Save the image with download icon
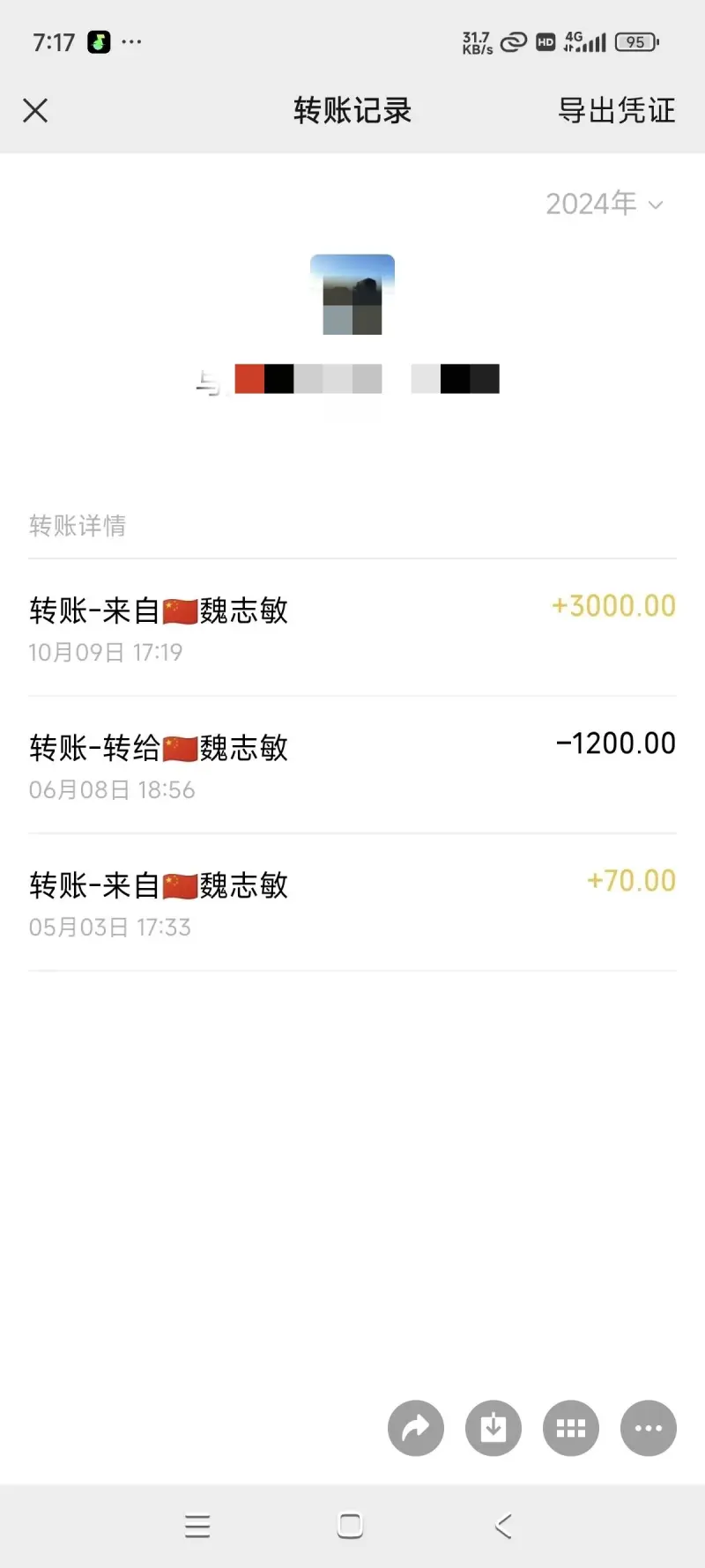 (x=493, y=1428)
